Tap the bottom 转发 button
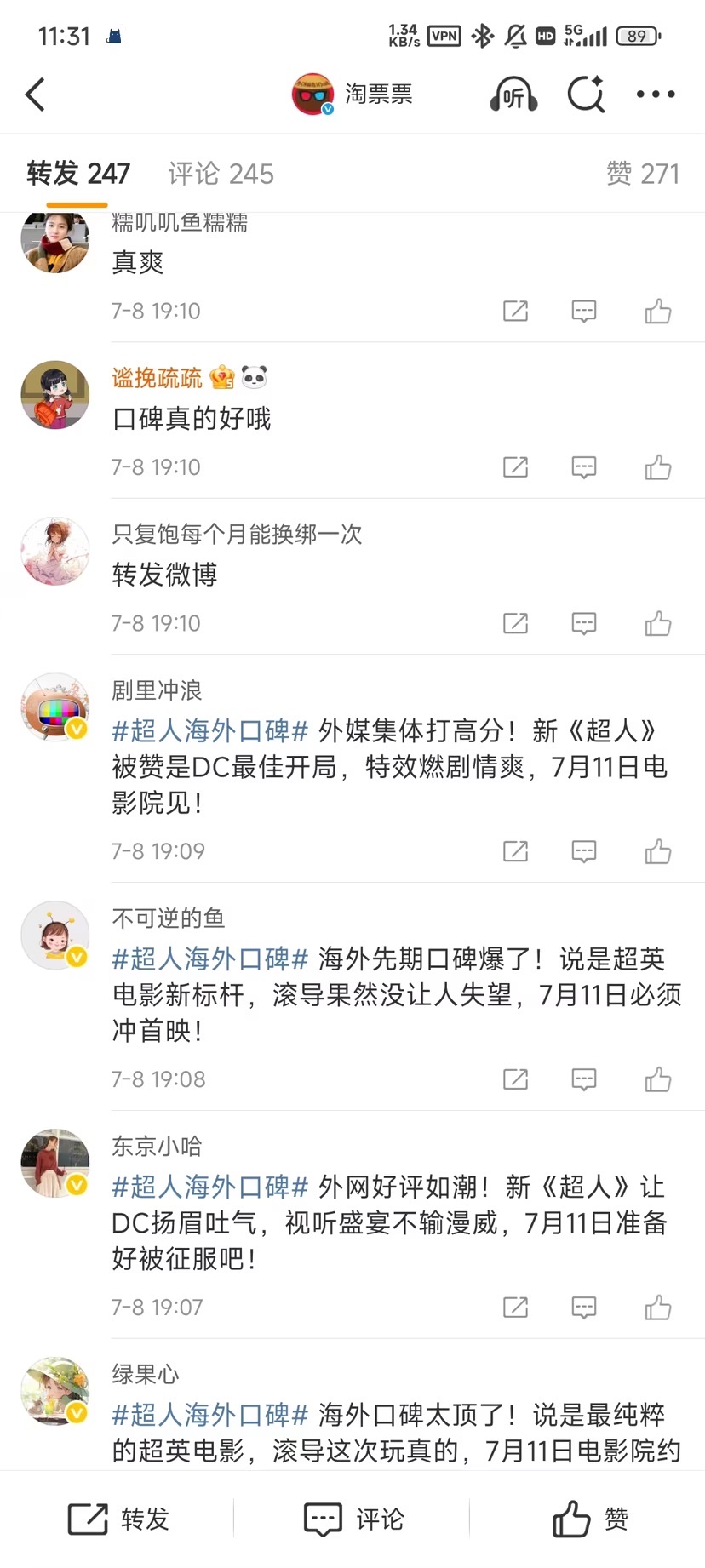Screen dimensions: 705x1568 click(x=118, y=1519)
